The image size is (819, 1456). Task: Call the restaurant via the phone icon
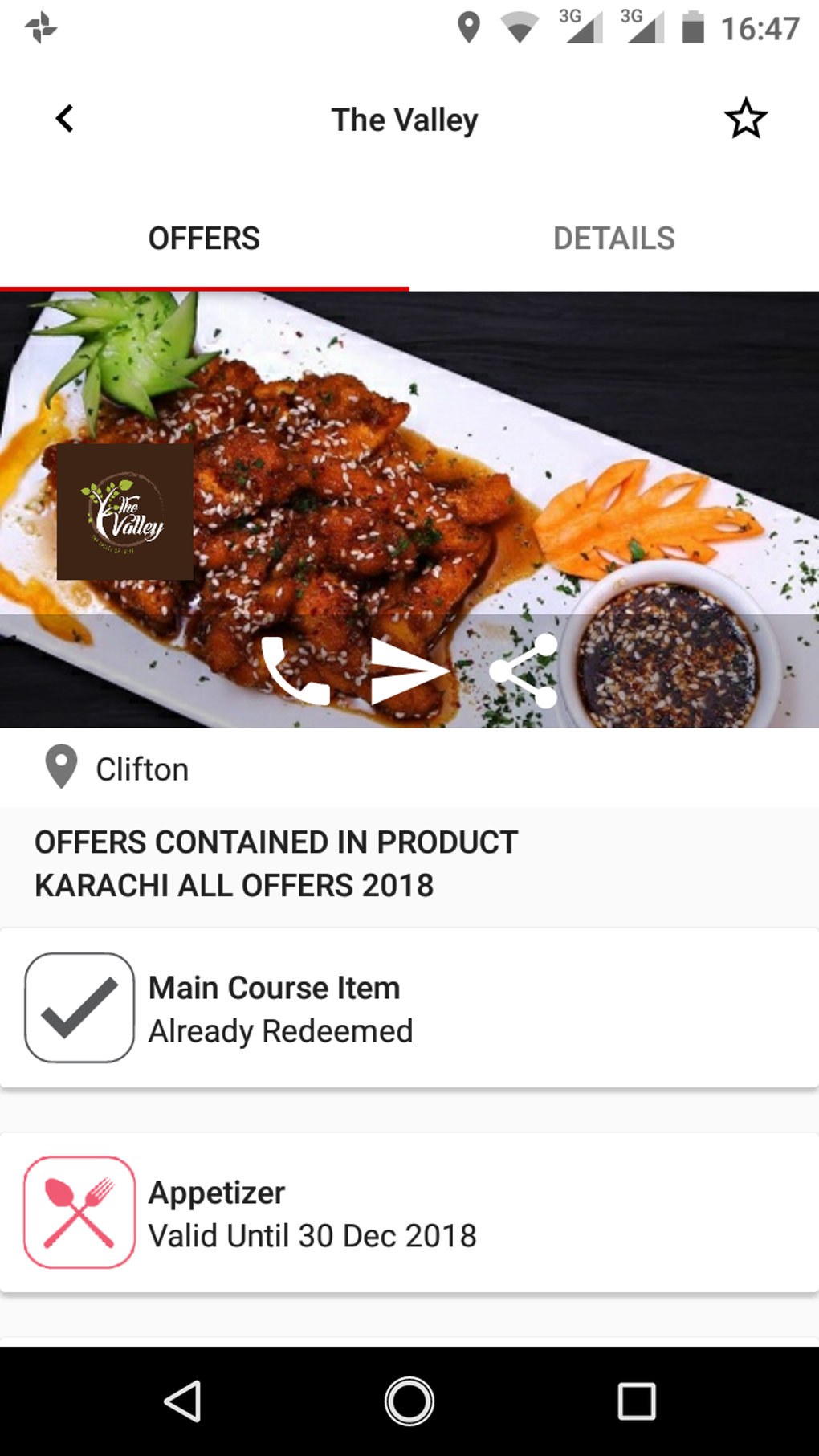295,671
